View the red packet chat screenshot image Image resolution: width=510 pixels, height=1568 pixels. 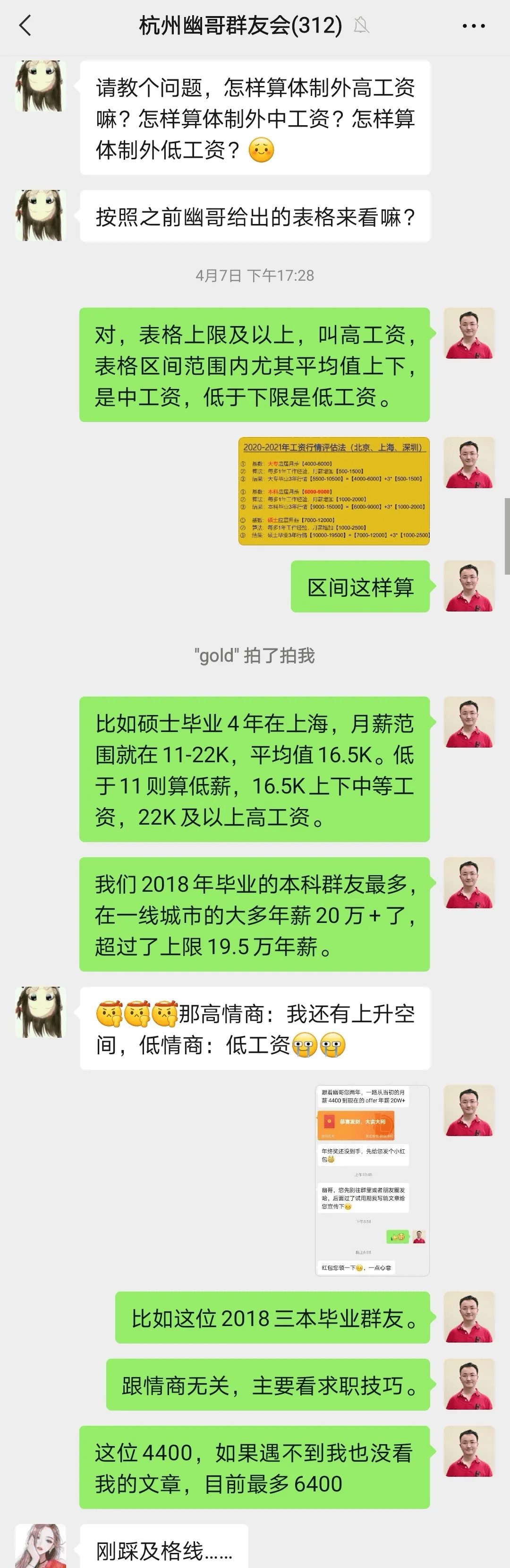[x=372, y=1180]
